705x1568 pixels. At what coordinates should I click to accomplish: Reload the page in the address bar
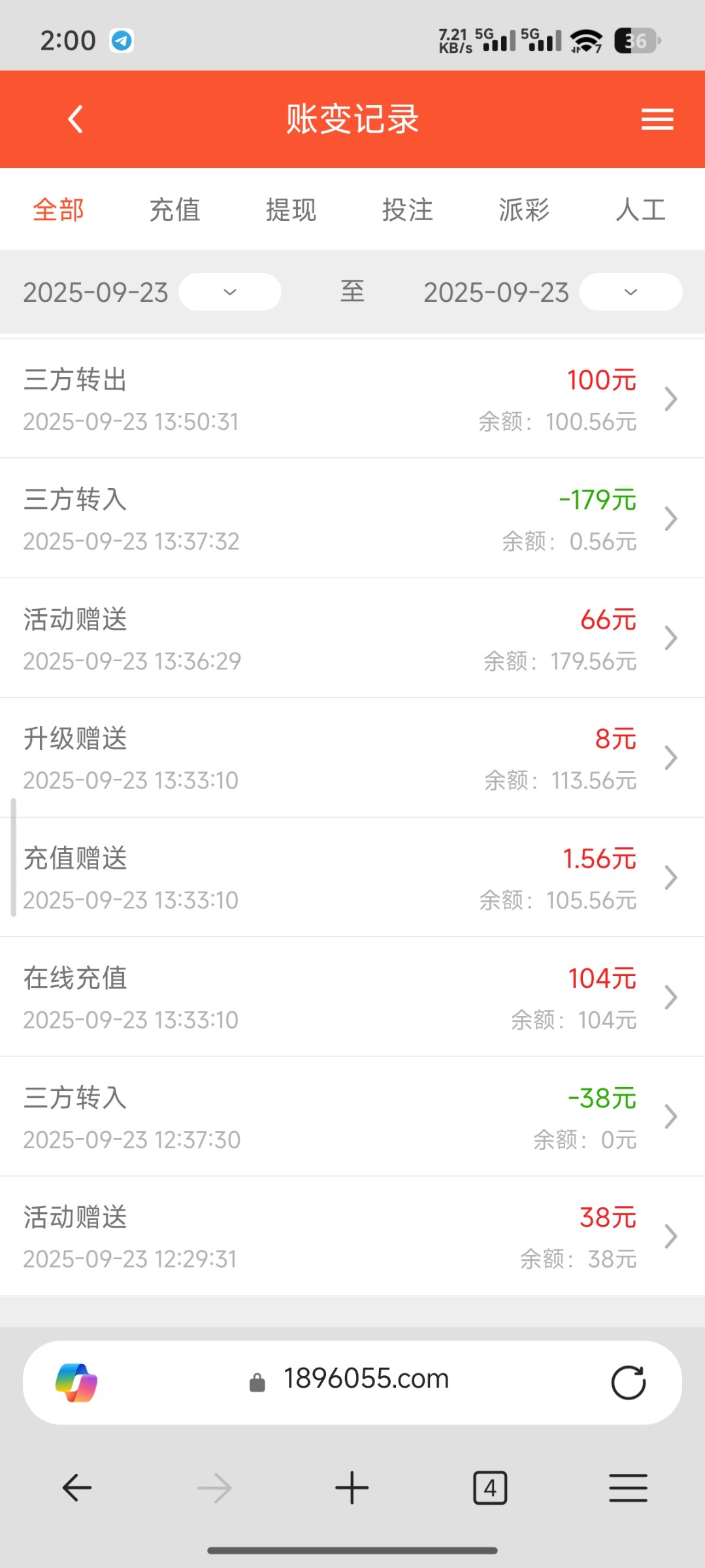point(628,1382)
